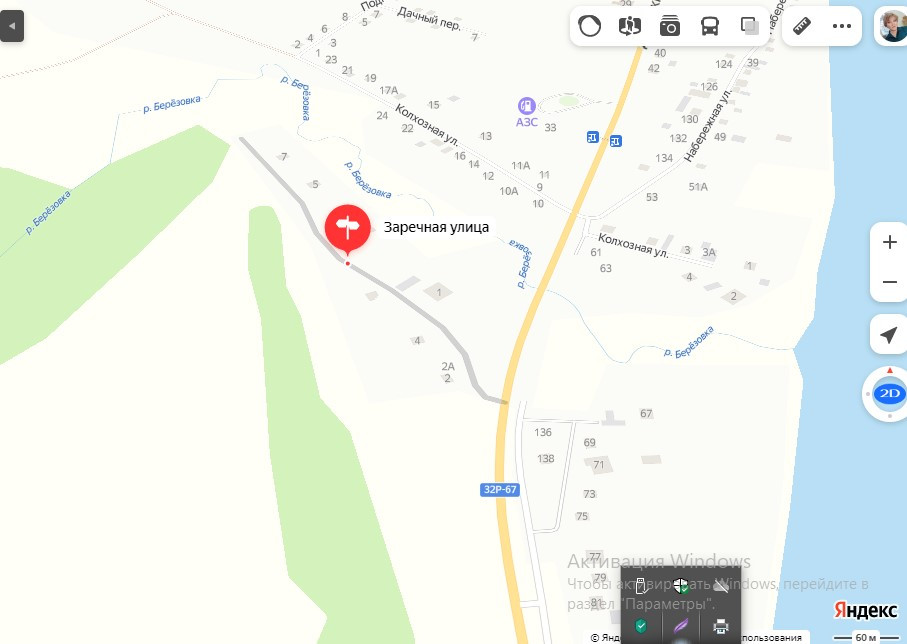
Task: Show photos on the map with camera icon
Action: [x=670, y=26]
